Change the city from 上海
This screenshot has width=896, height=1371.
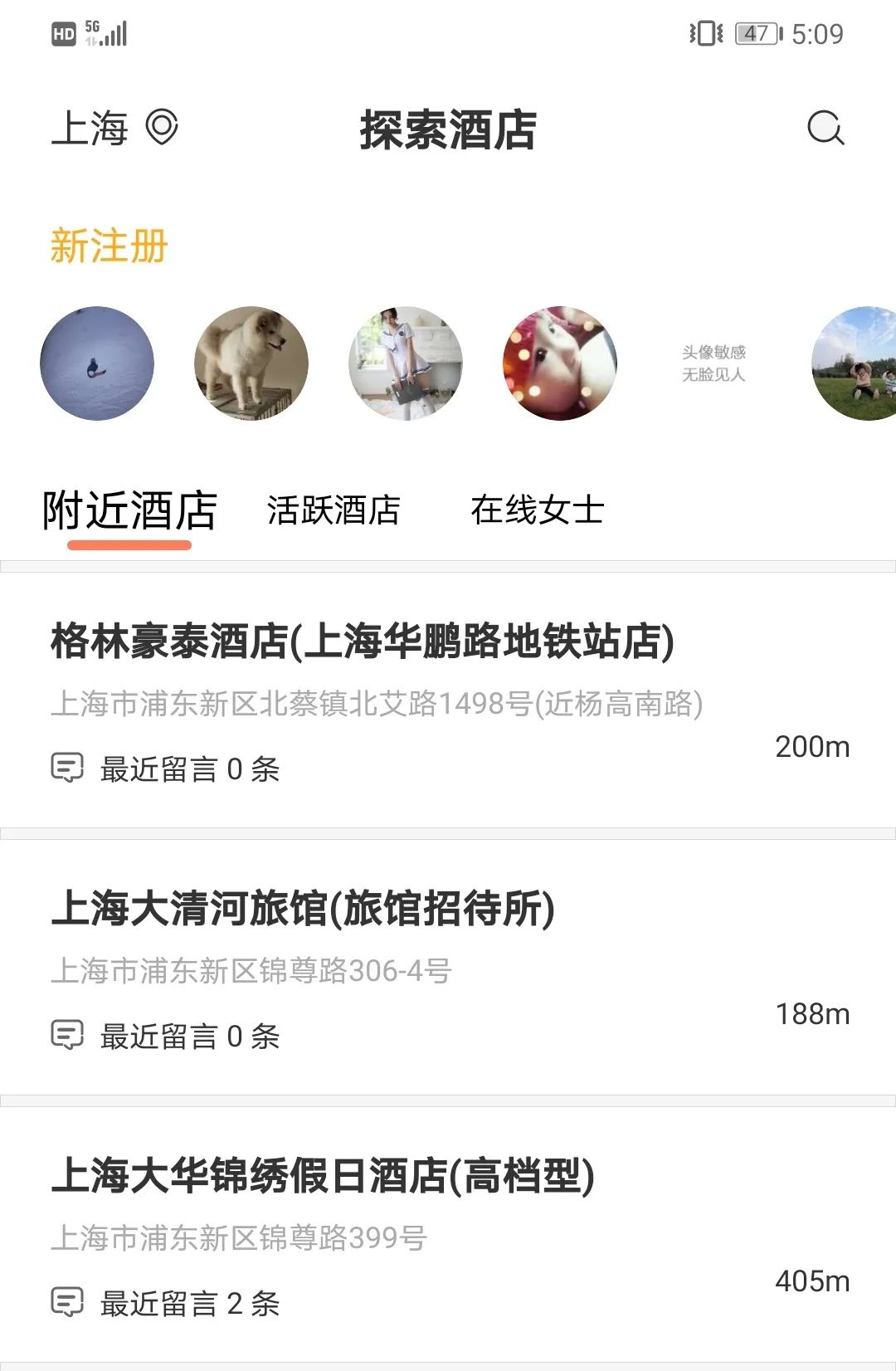(x=114, y=129)
